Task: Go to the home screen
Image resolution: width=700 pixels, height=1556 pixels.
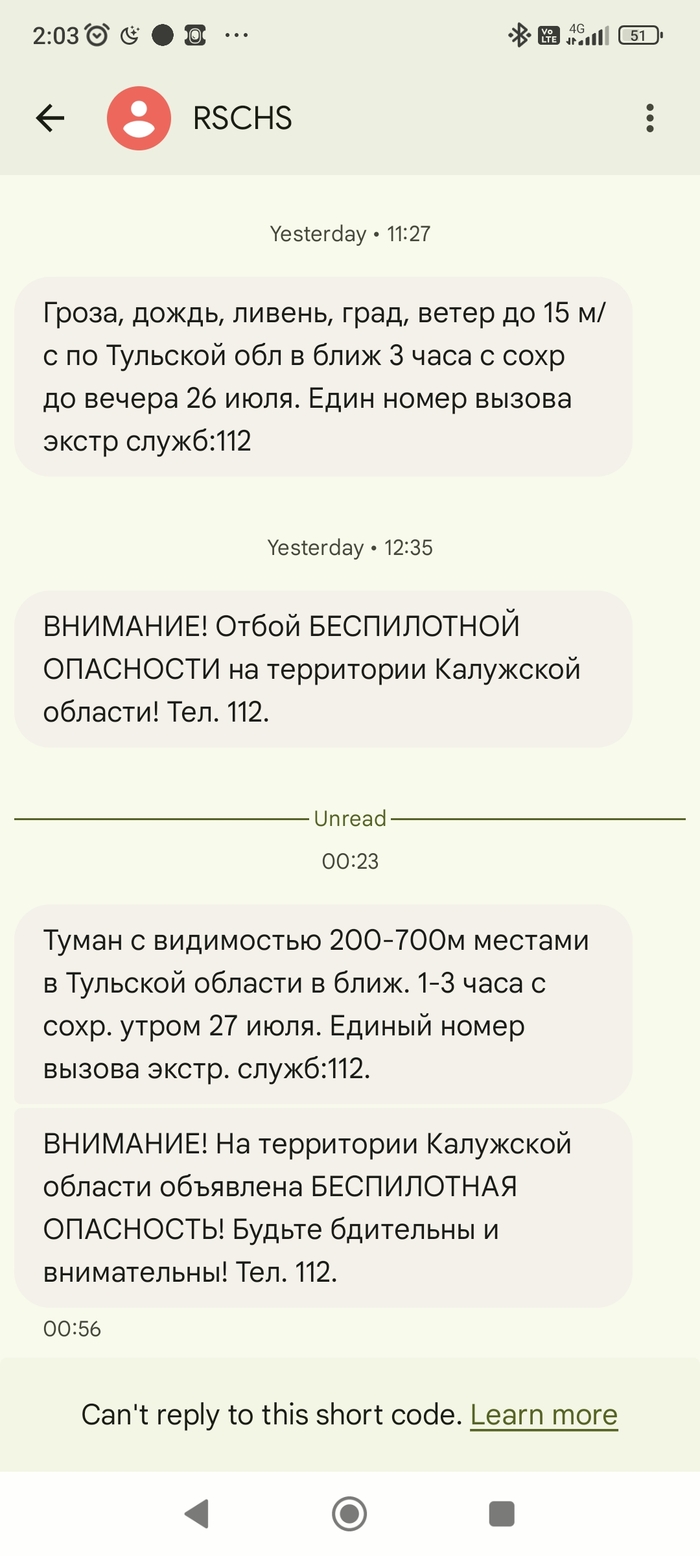Action: 349,1514
